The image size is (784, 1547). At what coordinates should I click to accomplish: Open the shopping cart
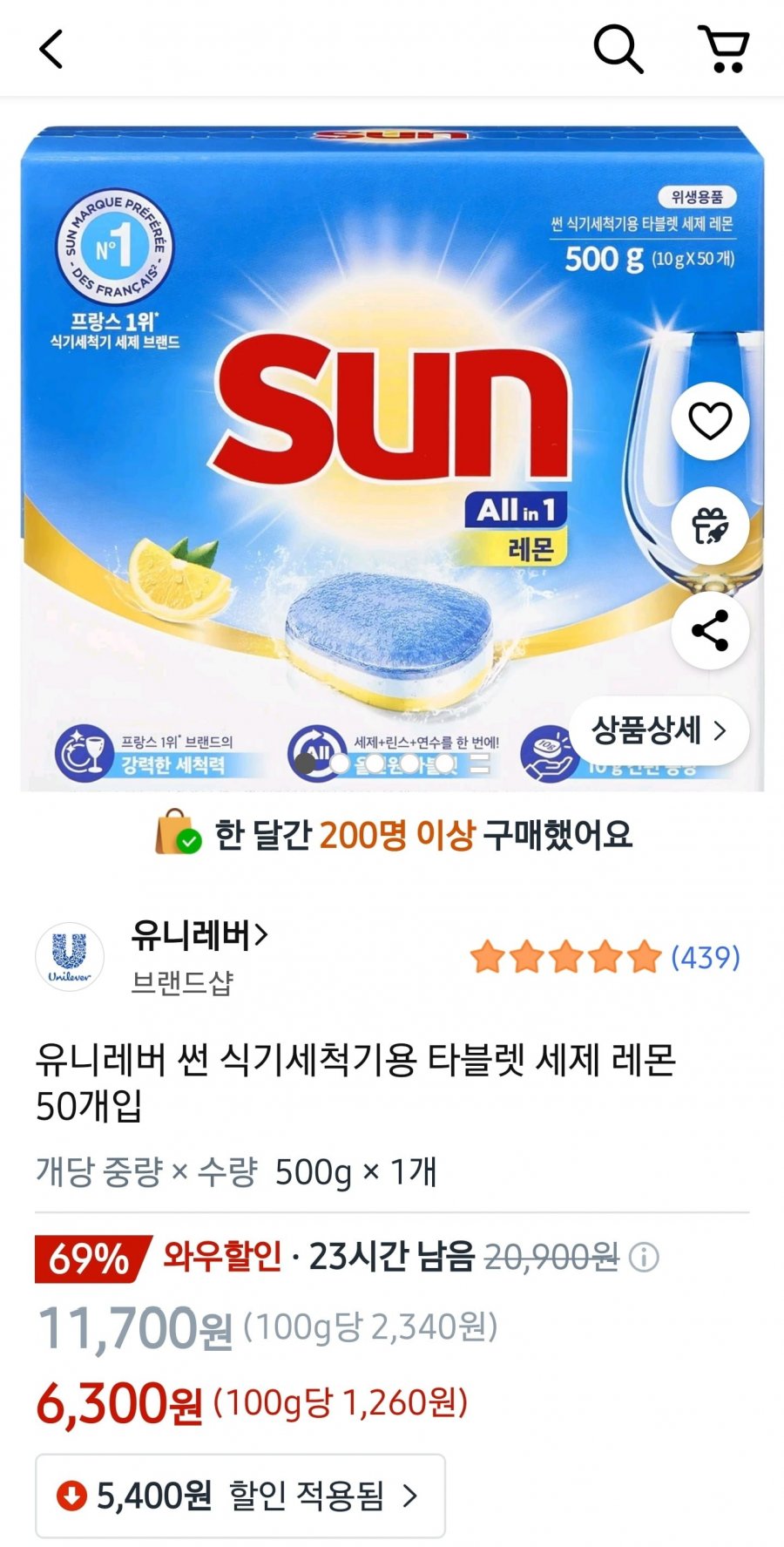(724, 49)
